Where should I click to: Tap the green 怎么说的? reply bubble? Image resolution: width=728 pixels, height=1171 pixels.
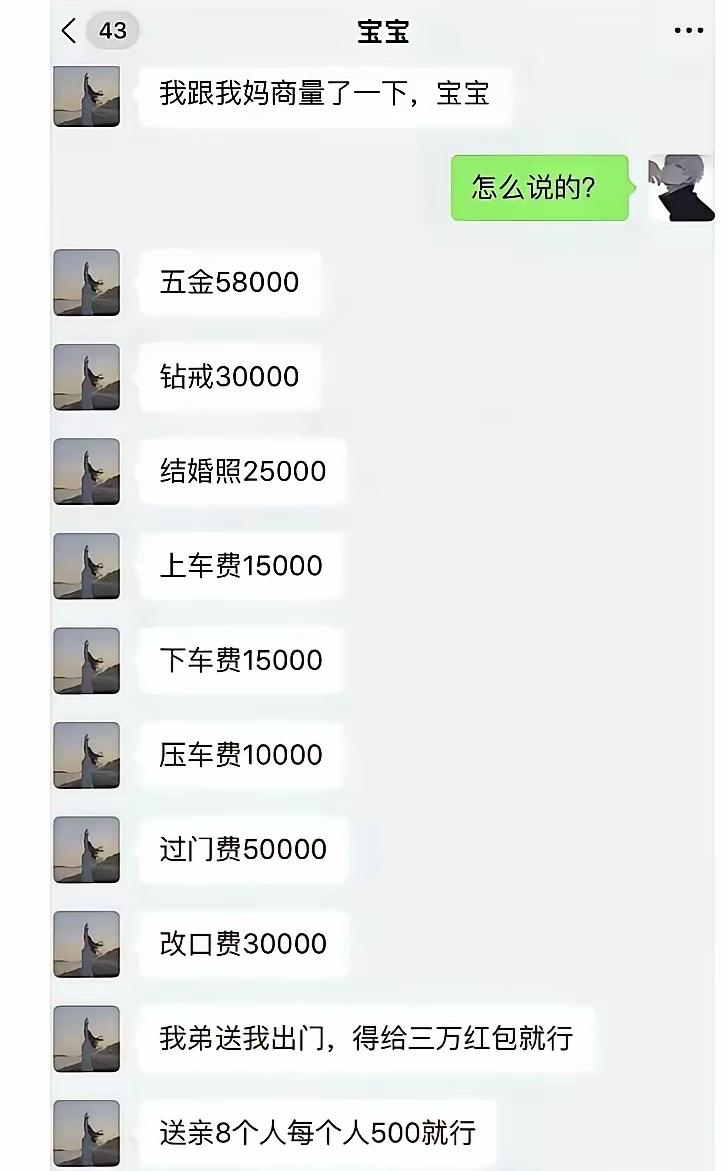(540, 186)
